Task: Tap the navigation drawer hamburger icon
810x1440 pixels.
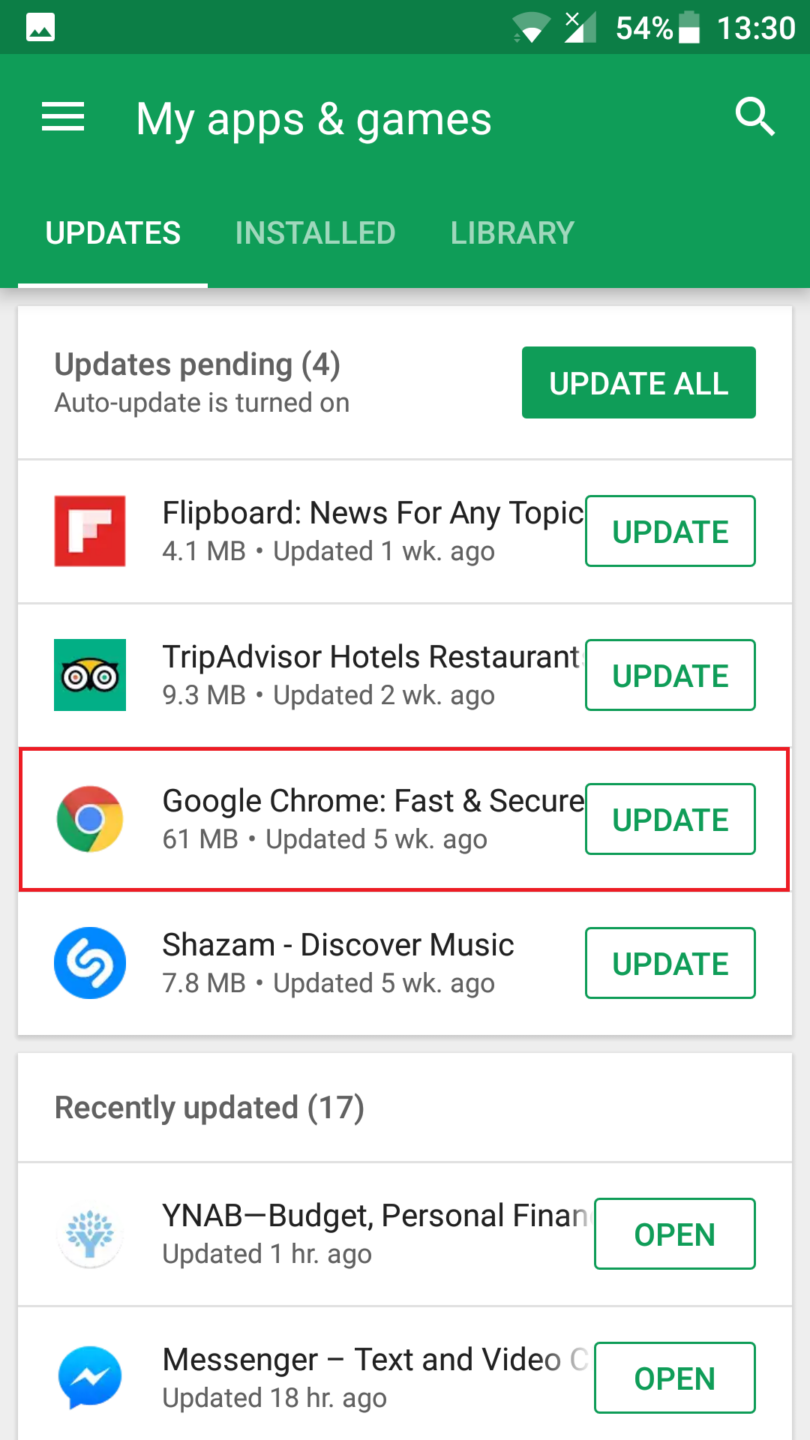Action: pos(63,117)
